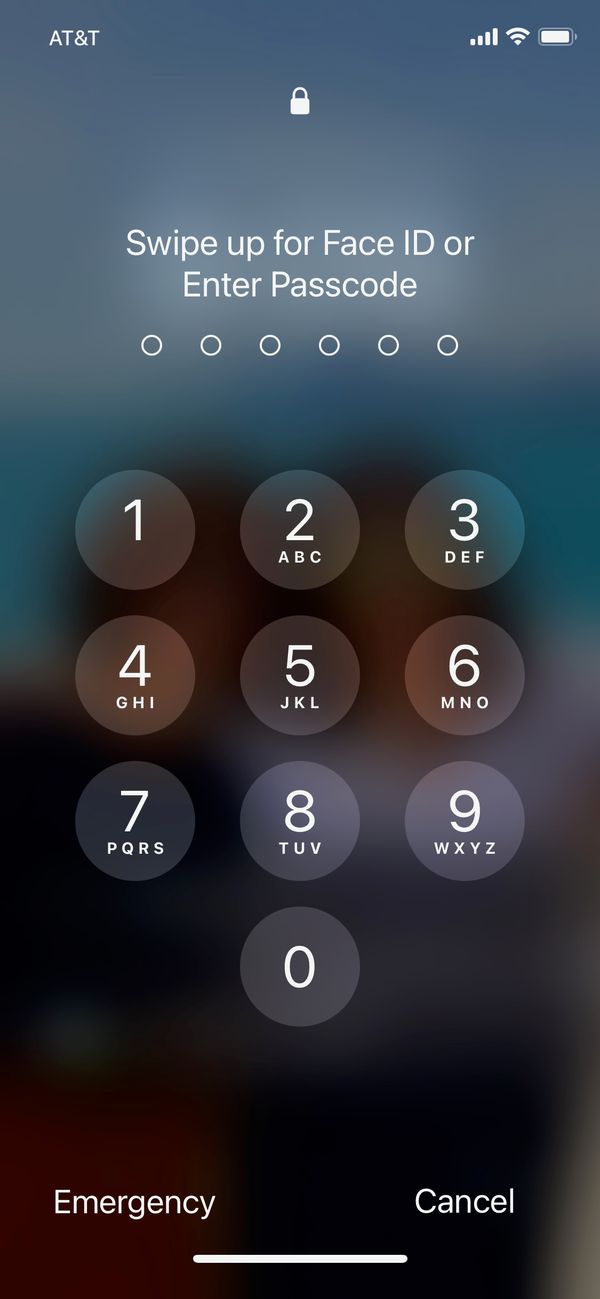Enter digit 6 MNO
The height and width of the screenshot is (1299, 600).
point(464,675)
